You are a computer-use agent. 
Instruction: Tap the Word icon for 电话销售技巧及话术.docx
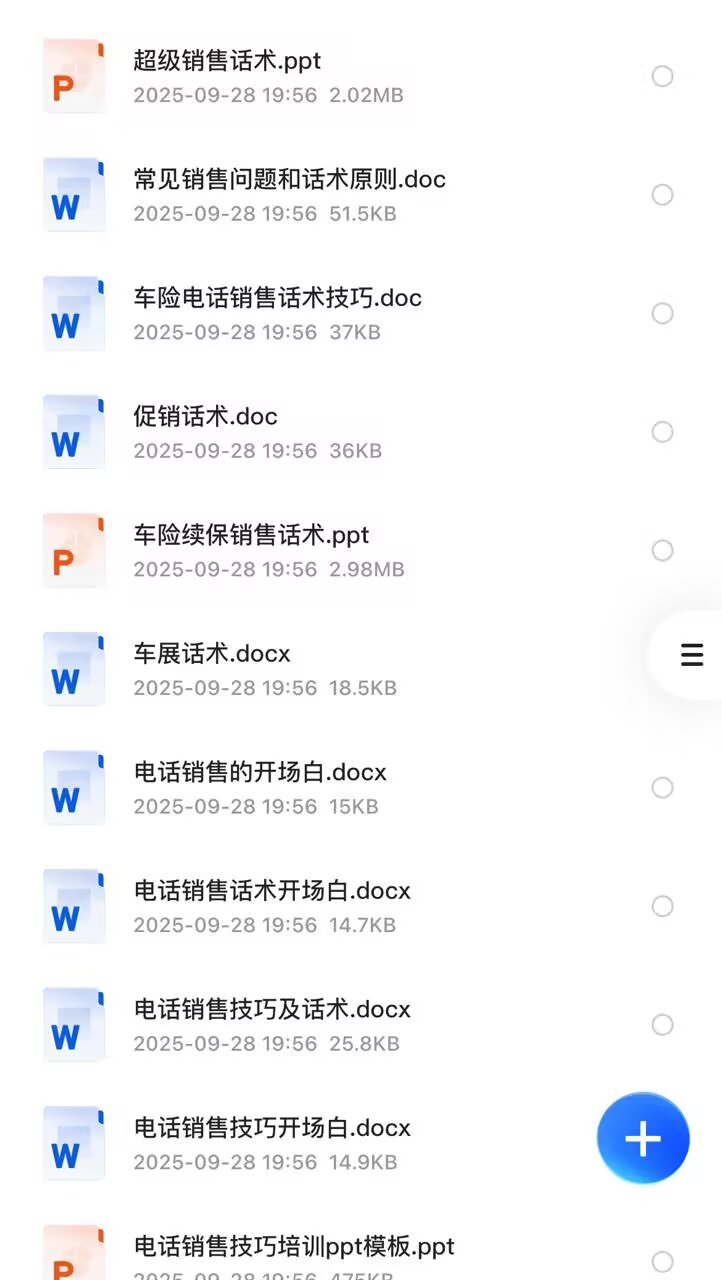pos(74,1024)
